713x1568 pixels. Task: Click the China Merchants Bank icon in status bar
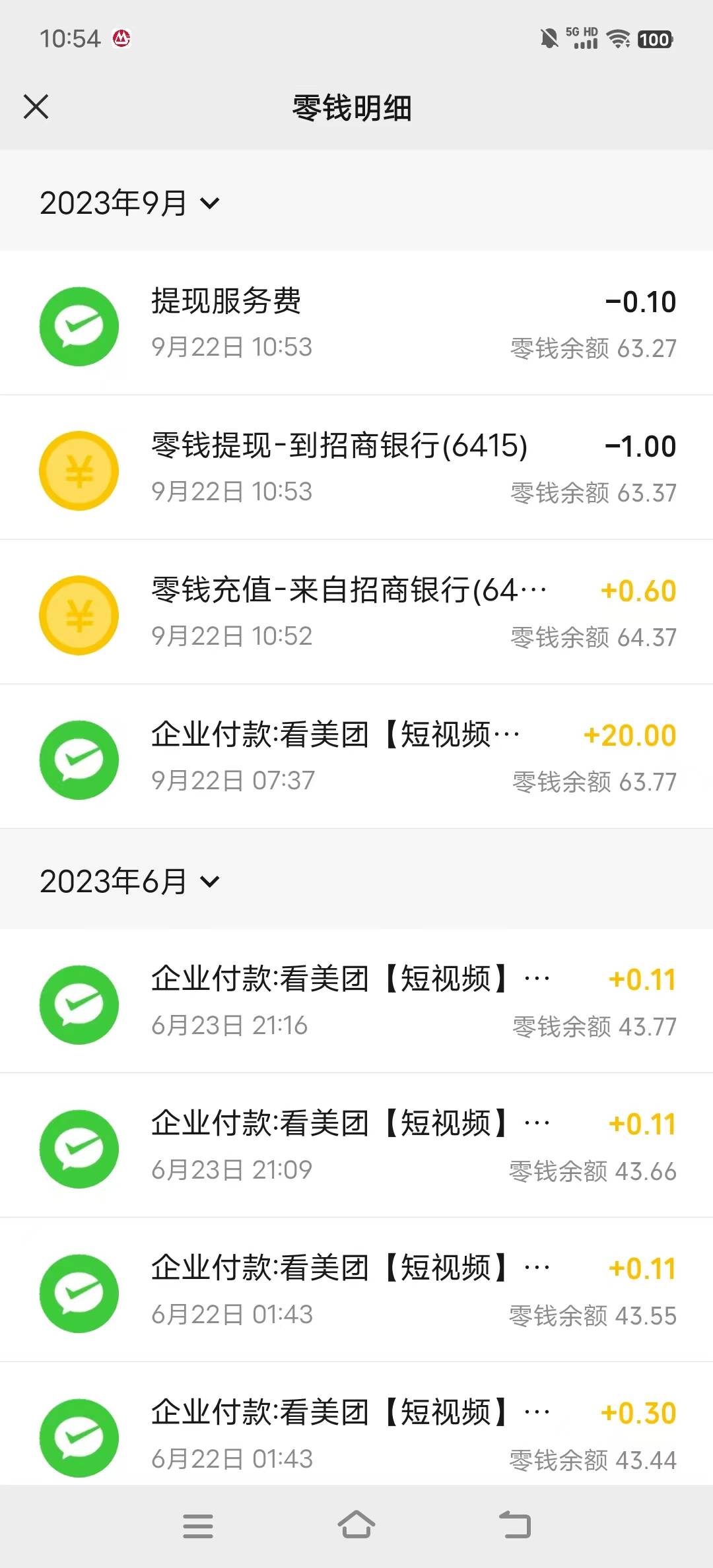tap(123, 40)
